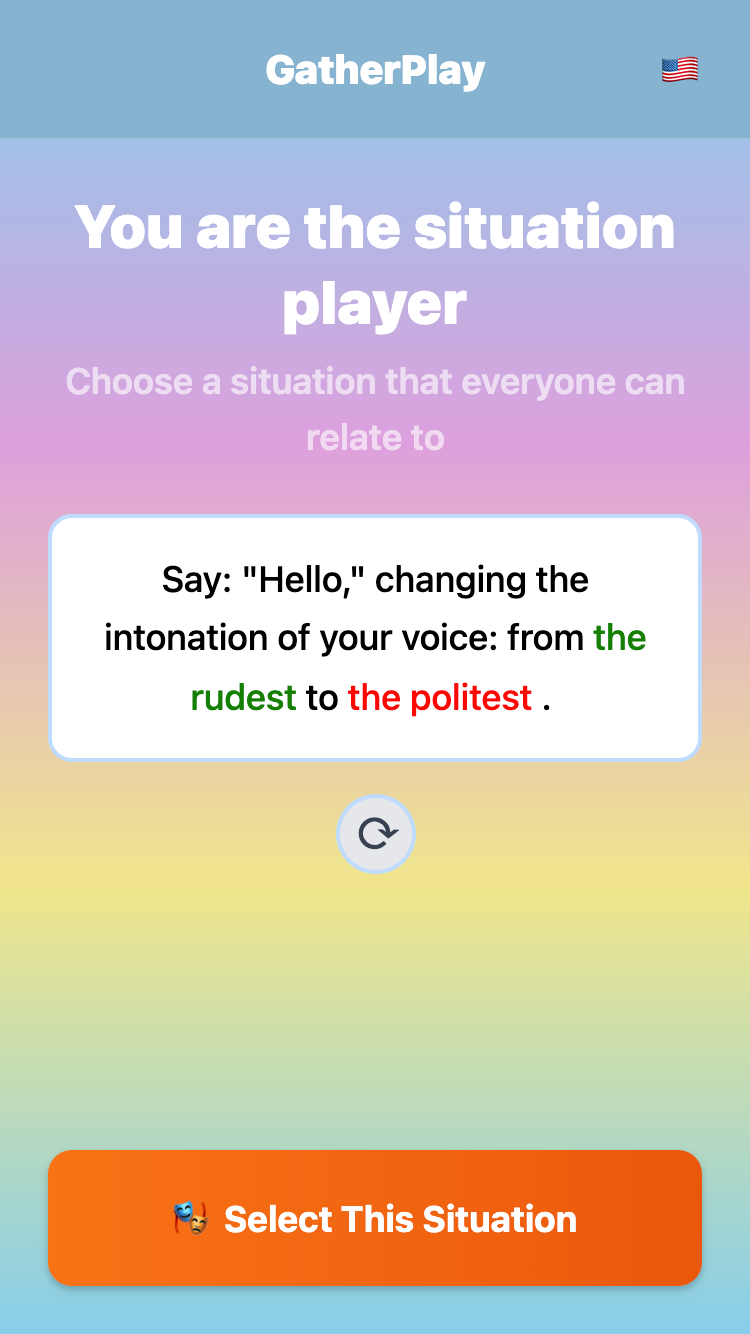Click the red text 'the politest'
Image resolution: width=750 pixels, height=1334 pixels.
tap(440, 697)
